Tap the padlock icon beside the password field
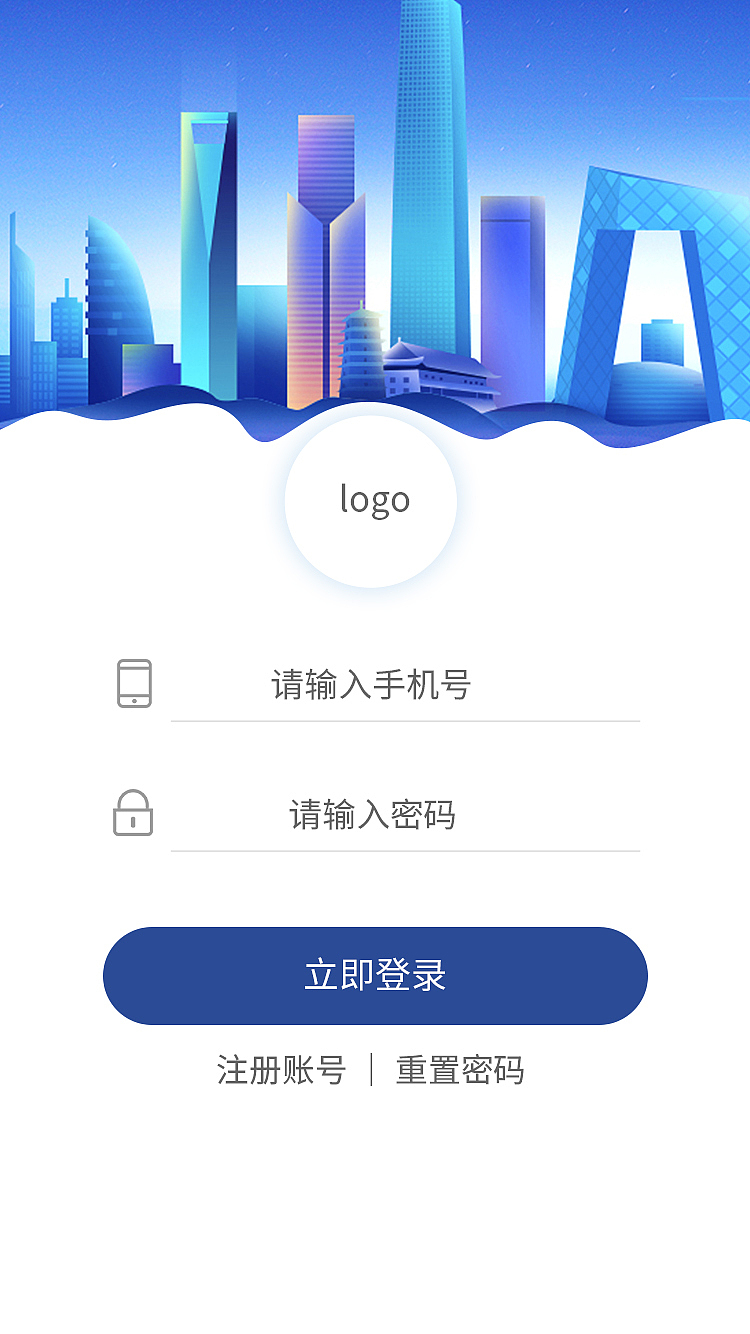 (x=133, y=813)
